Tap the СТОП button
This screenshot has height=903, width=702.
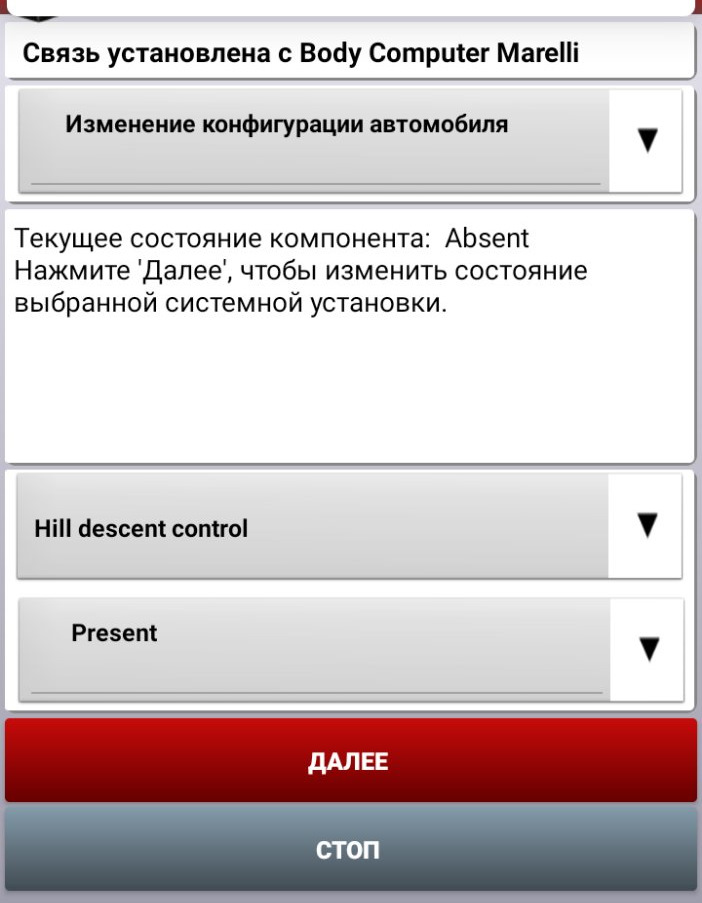coord(350,850)
